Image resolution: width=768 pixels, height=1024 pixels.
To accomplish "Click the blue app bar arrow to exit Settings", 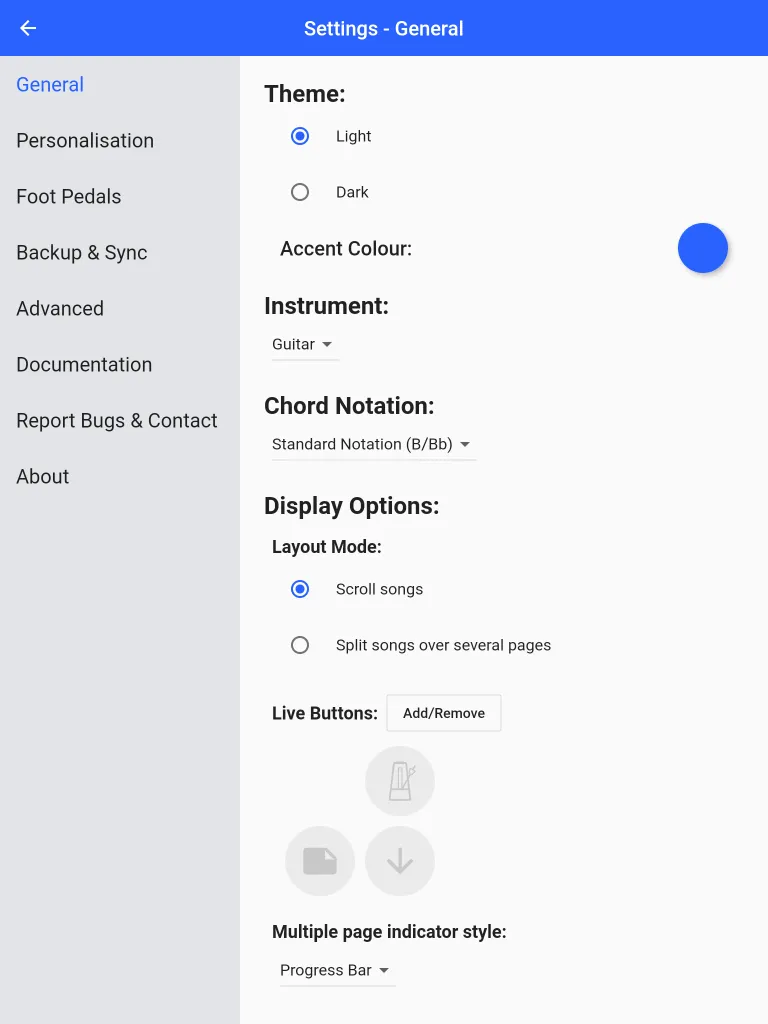I will [x=27, y=27].
